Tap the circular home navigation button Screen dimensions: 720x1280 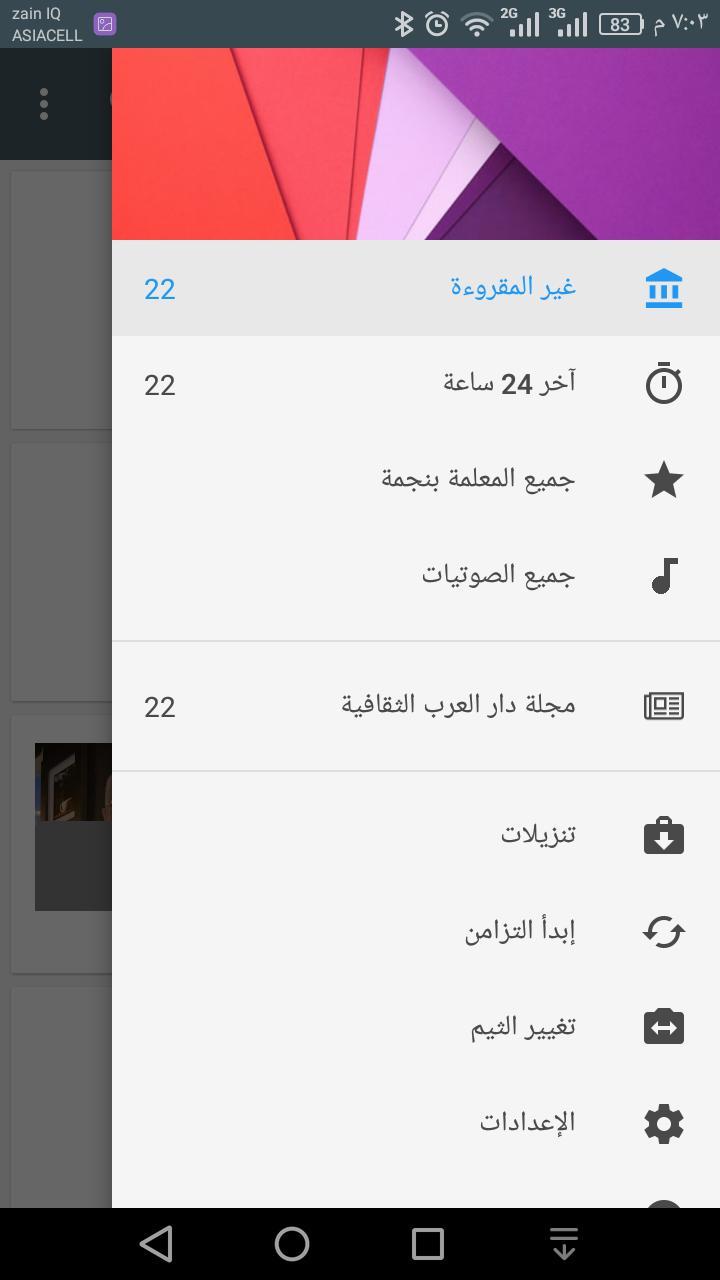pos(291,1243)
